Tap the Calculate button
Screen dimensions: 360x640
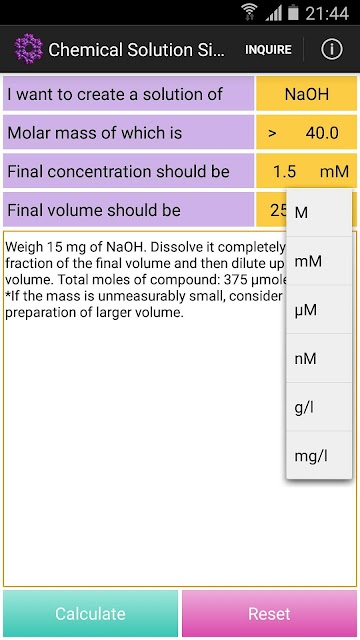tap(91, 613)
